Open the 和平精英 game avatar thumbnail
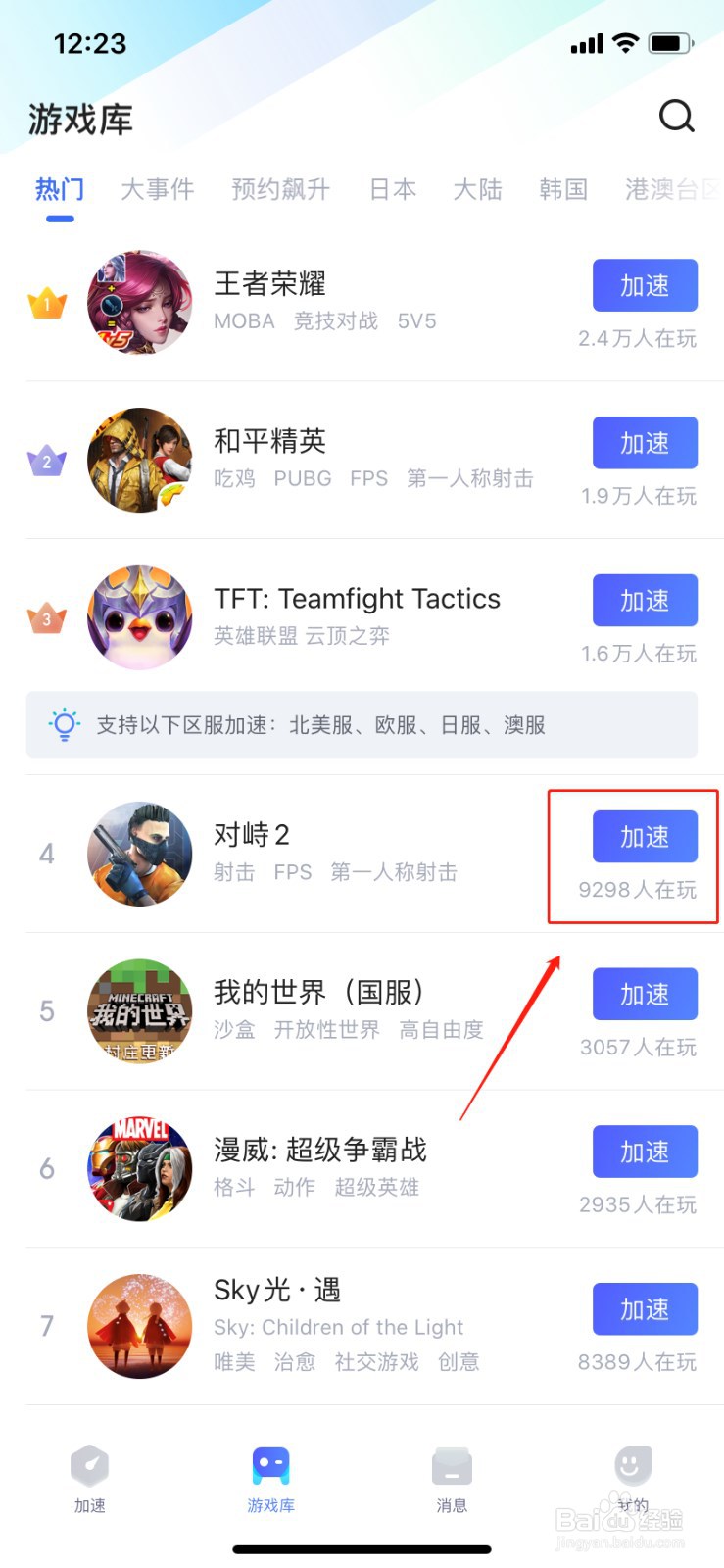This screenshot has width=724, height=1568. [139, 461]
